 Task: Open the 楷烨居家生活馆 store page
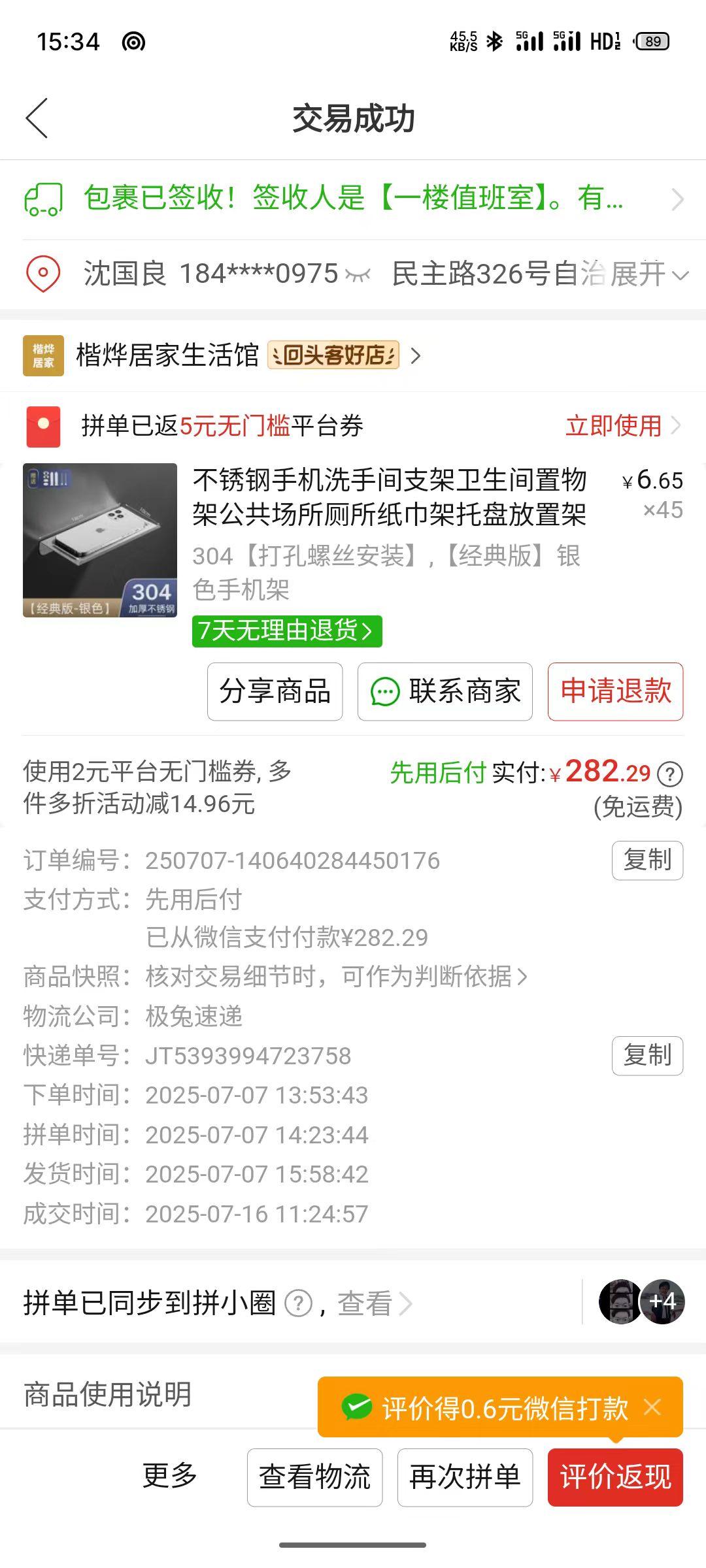pos(167,355)
